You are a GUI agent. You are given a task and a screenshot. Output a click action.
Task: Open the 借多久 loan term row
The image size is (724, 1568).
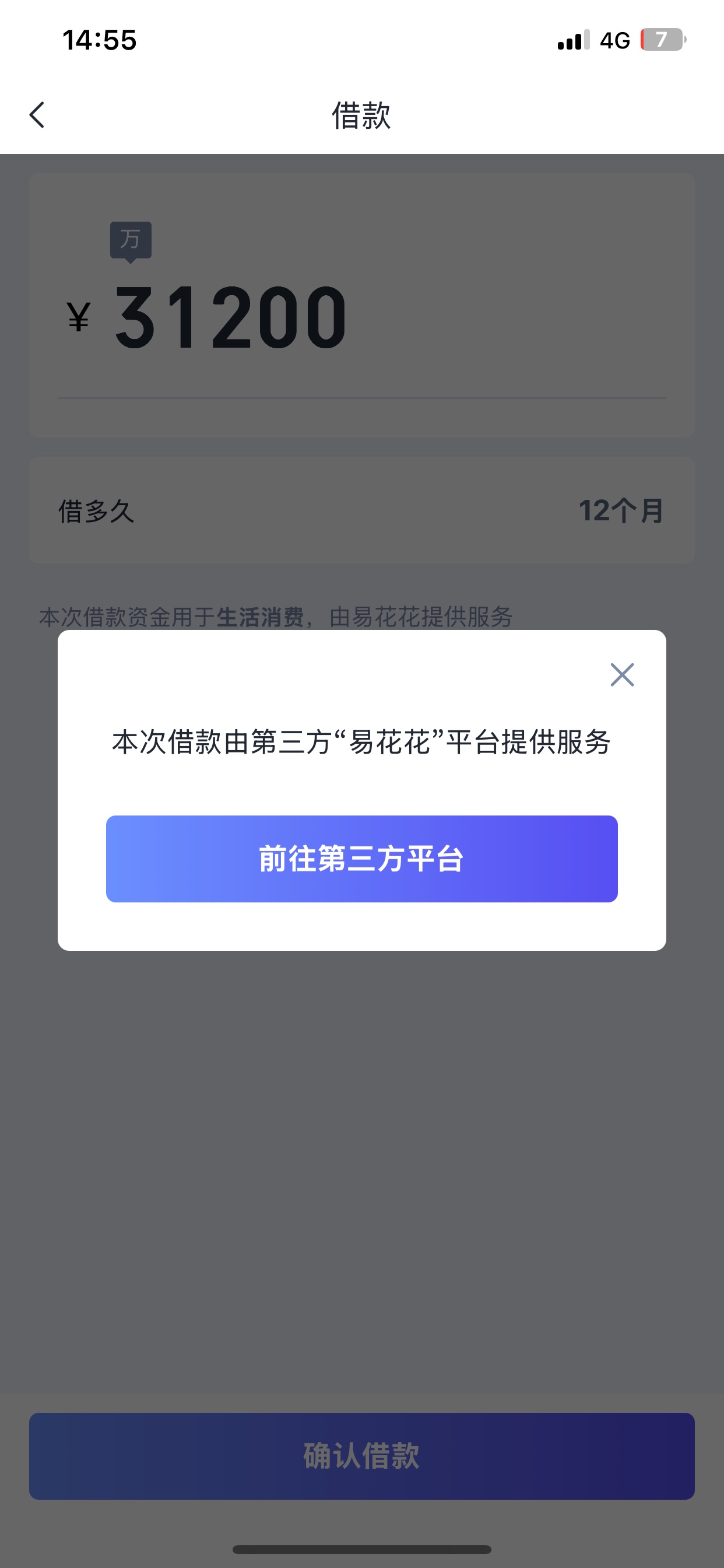coord(361,510)
